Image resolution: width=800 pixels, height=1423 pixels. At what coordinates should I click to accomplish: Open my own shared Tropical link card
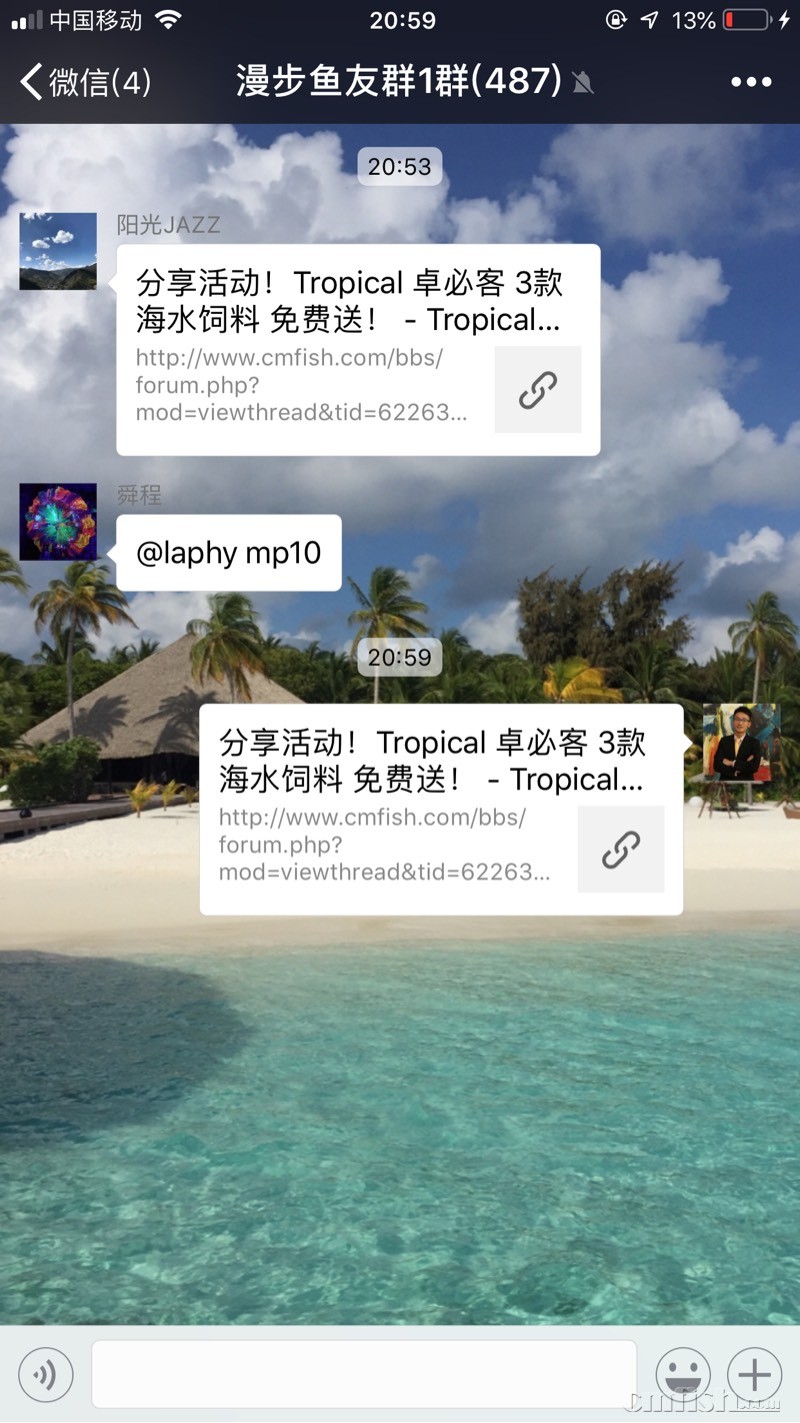(x=441, y=809)
